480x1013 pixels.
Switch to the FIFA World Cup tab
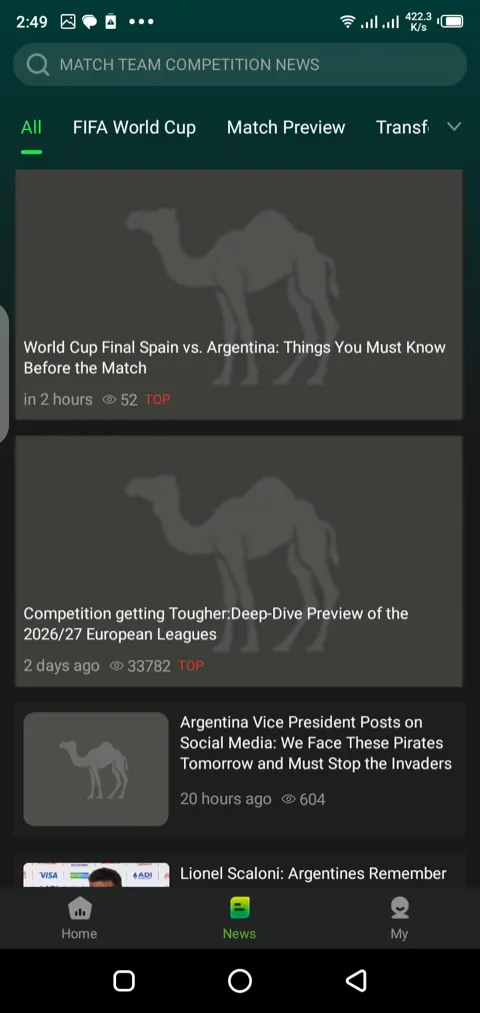click(x=134, y=128)
